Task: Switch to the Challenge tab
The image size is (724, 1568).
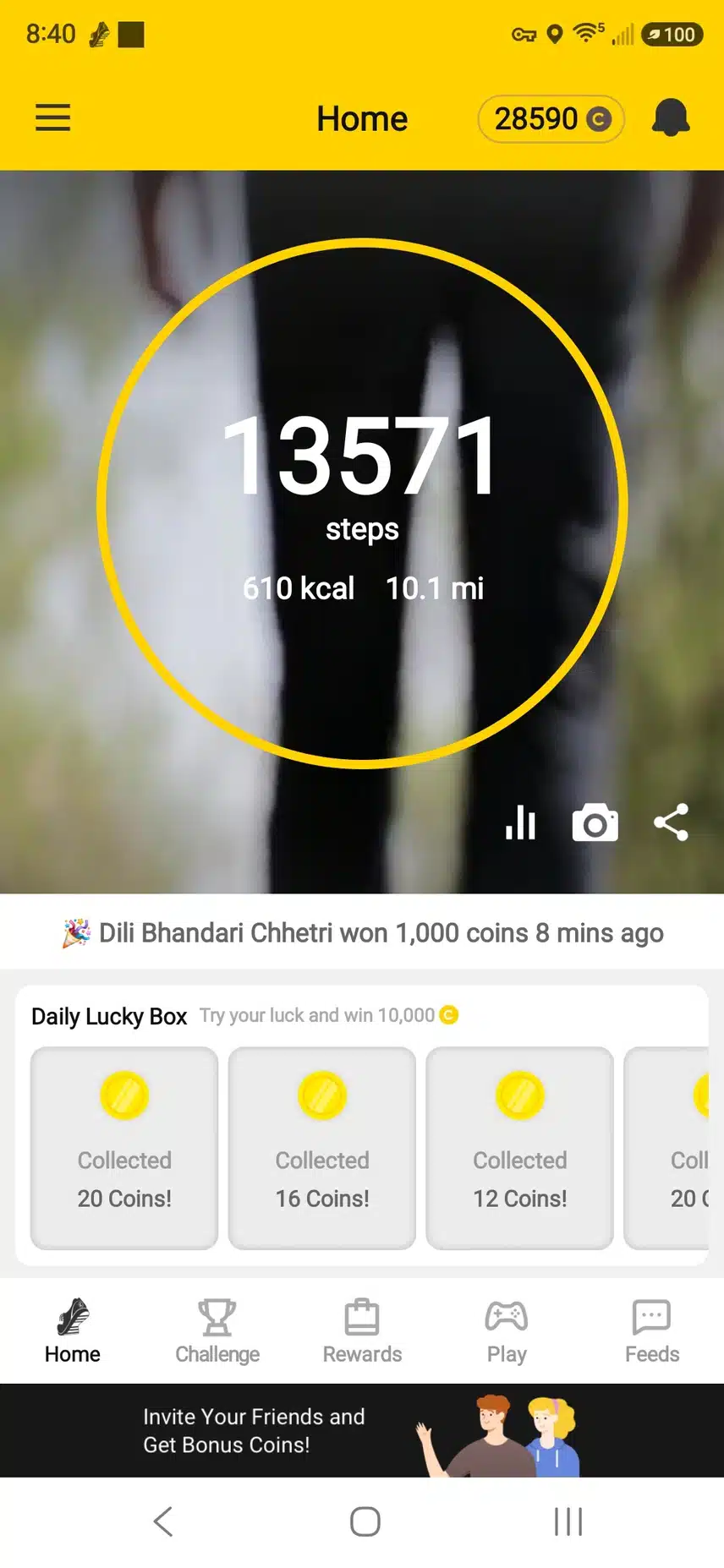Action: 217,1331
